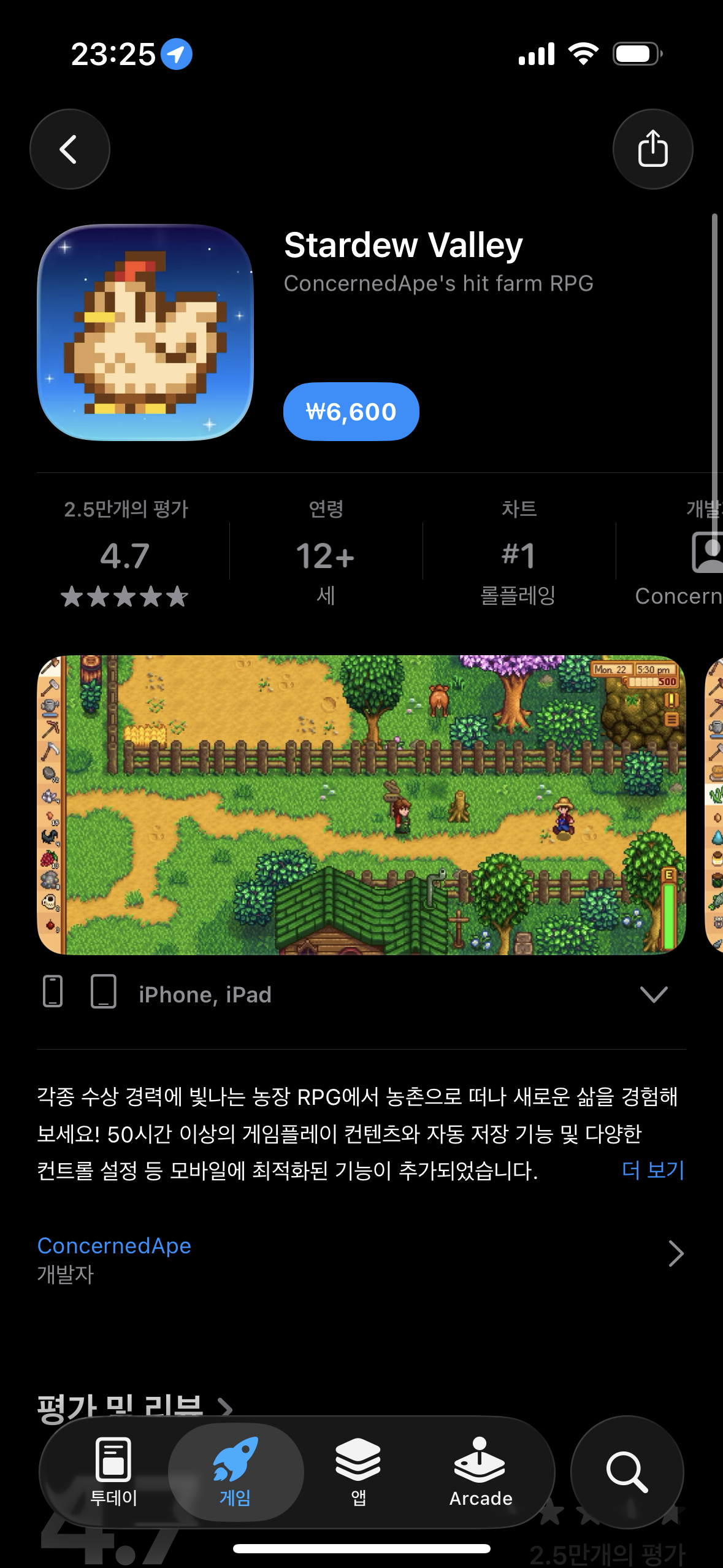View the 4.7 rating summary

[125, 555]
